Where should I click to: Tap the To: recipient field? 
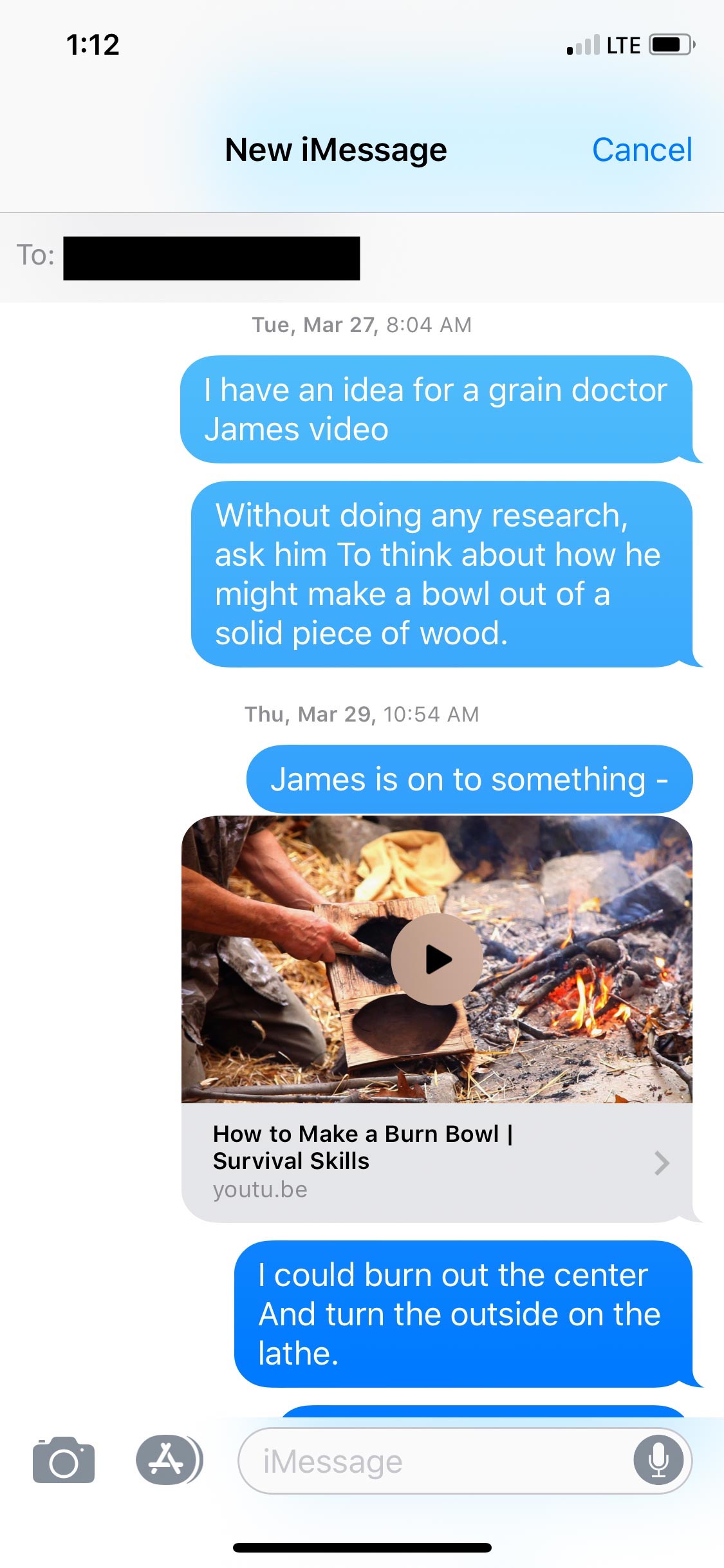386,257
